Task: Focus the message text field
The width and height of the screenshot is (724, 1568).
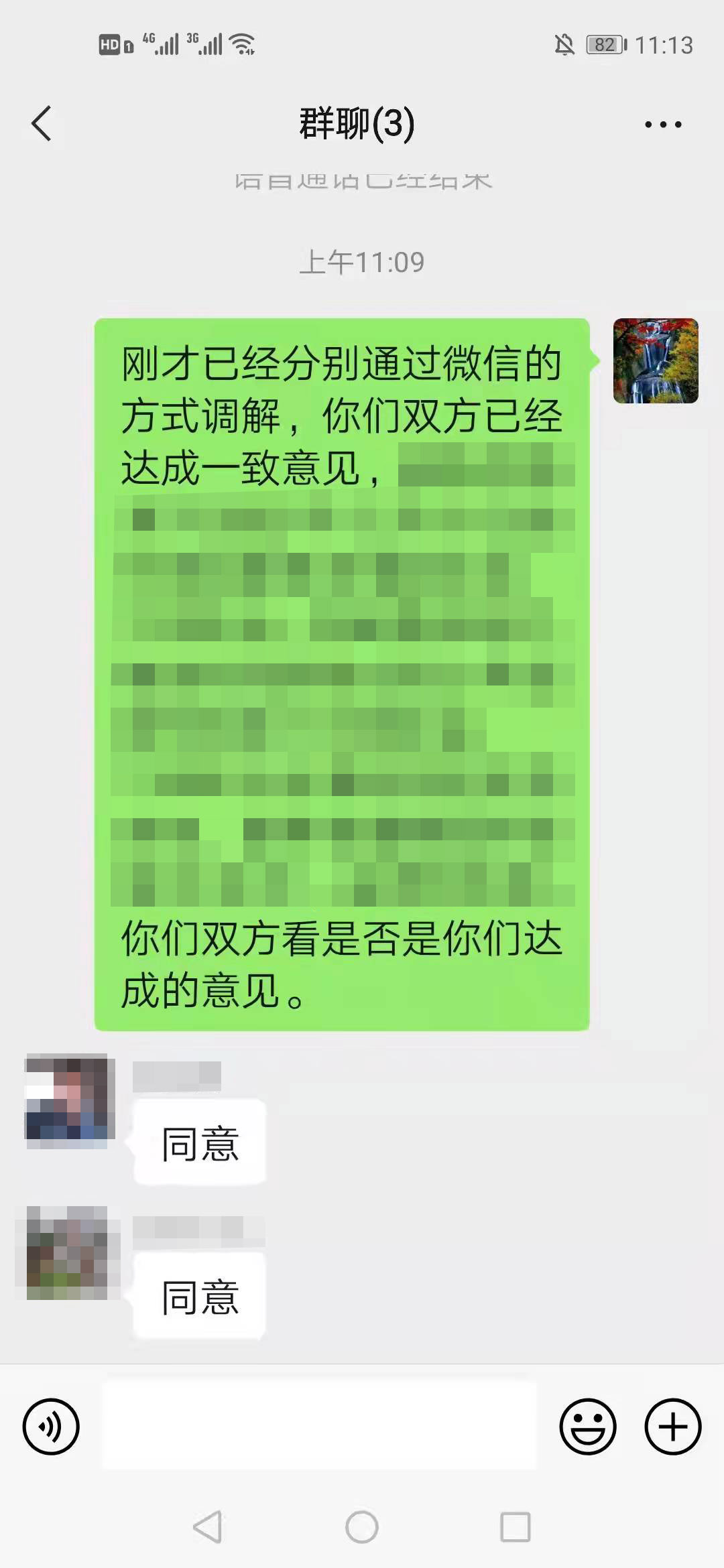Action: [x=319, y=1425]
